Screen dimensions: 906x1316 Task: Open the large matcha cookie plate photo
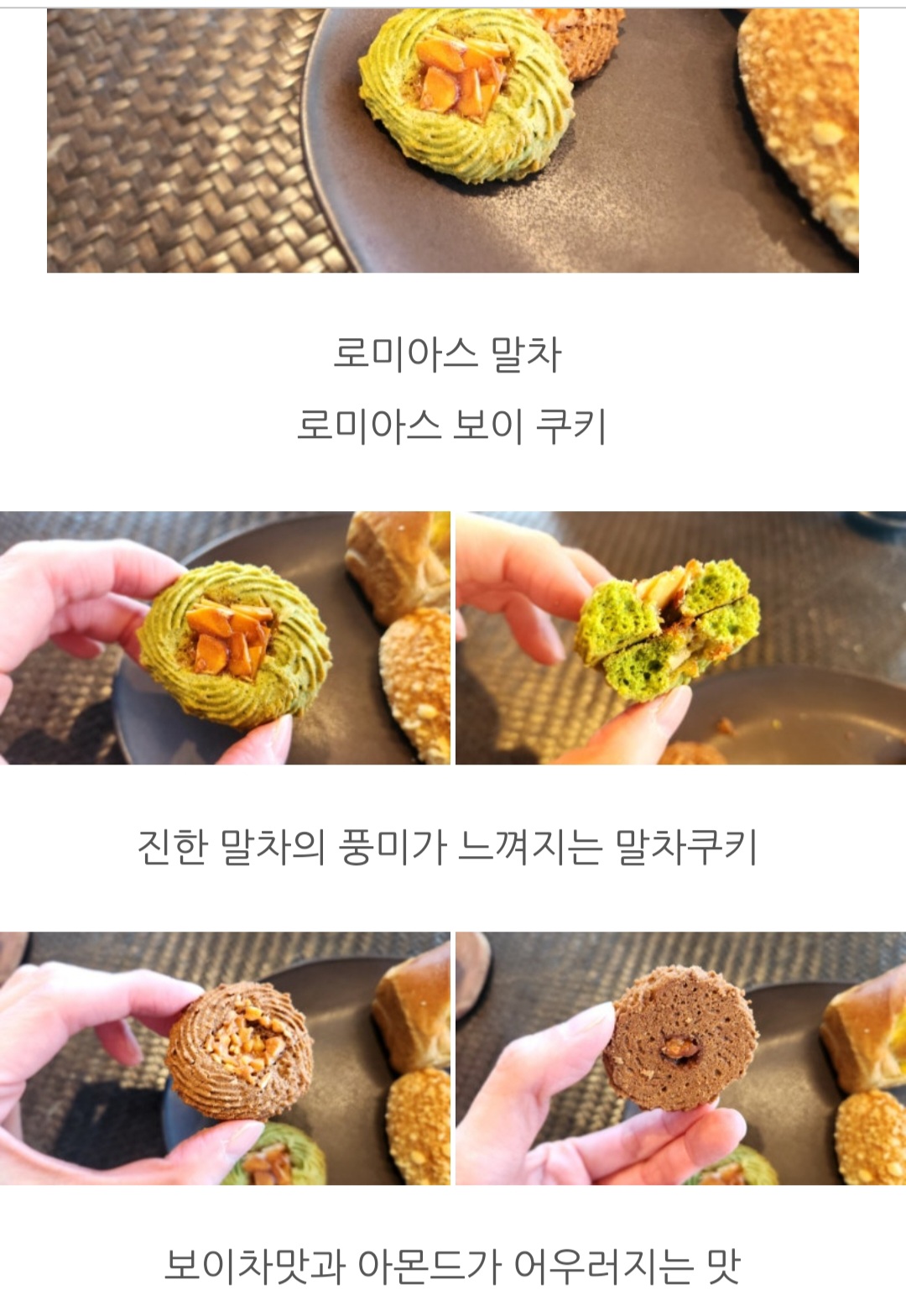453,140
